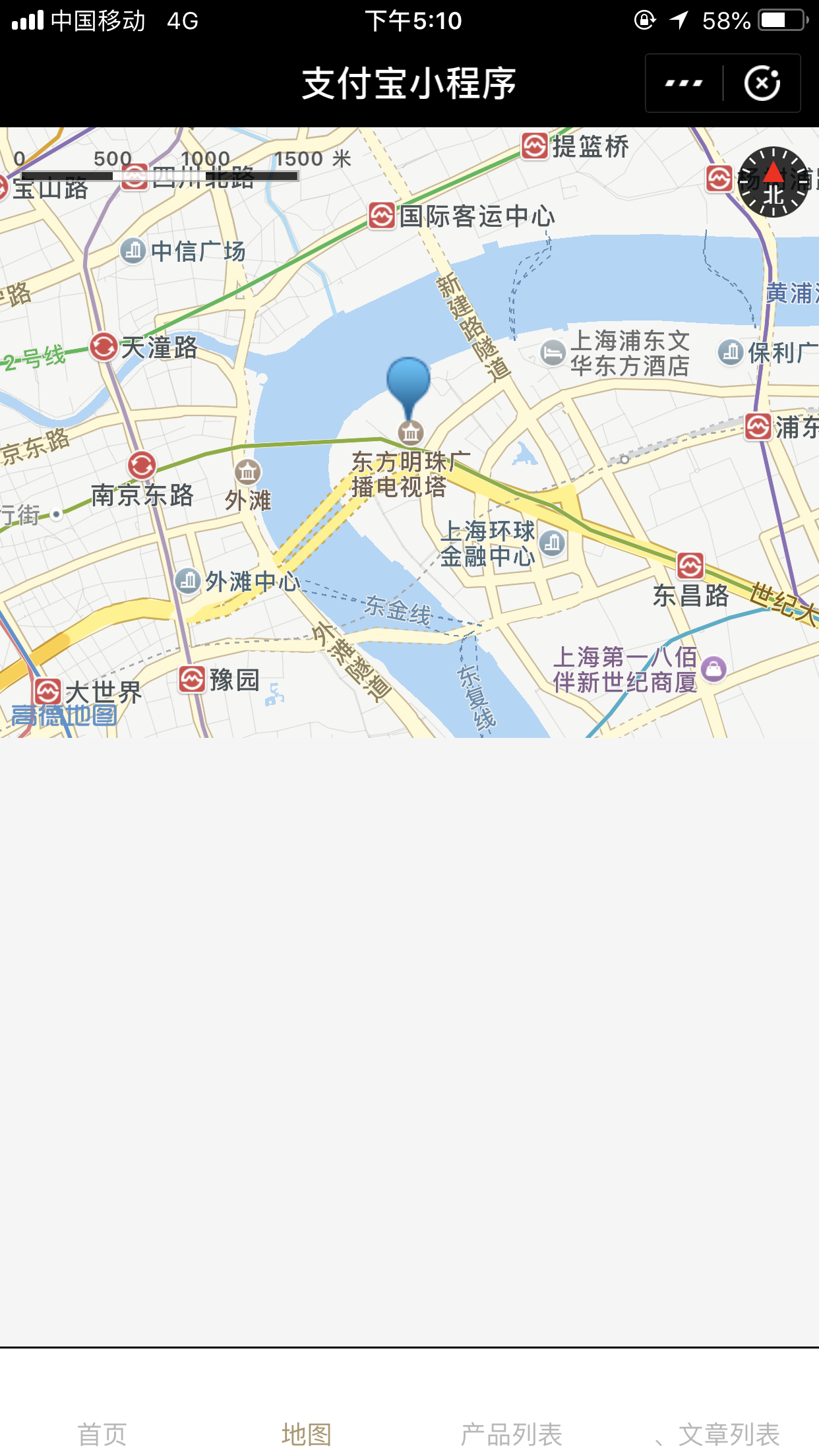Go to the 产品列表 tab
This screenshot has width=819, height=1456.
tap(511, 1434)
